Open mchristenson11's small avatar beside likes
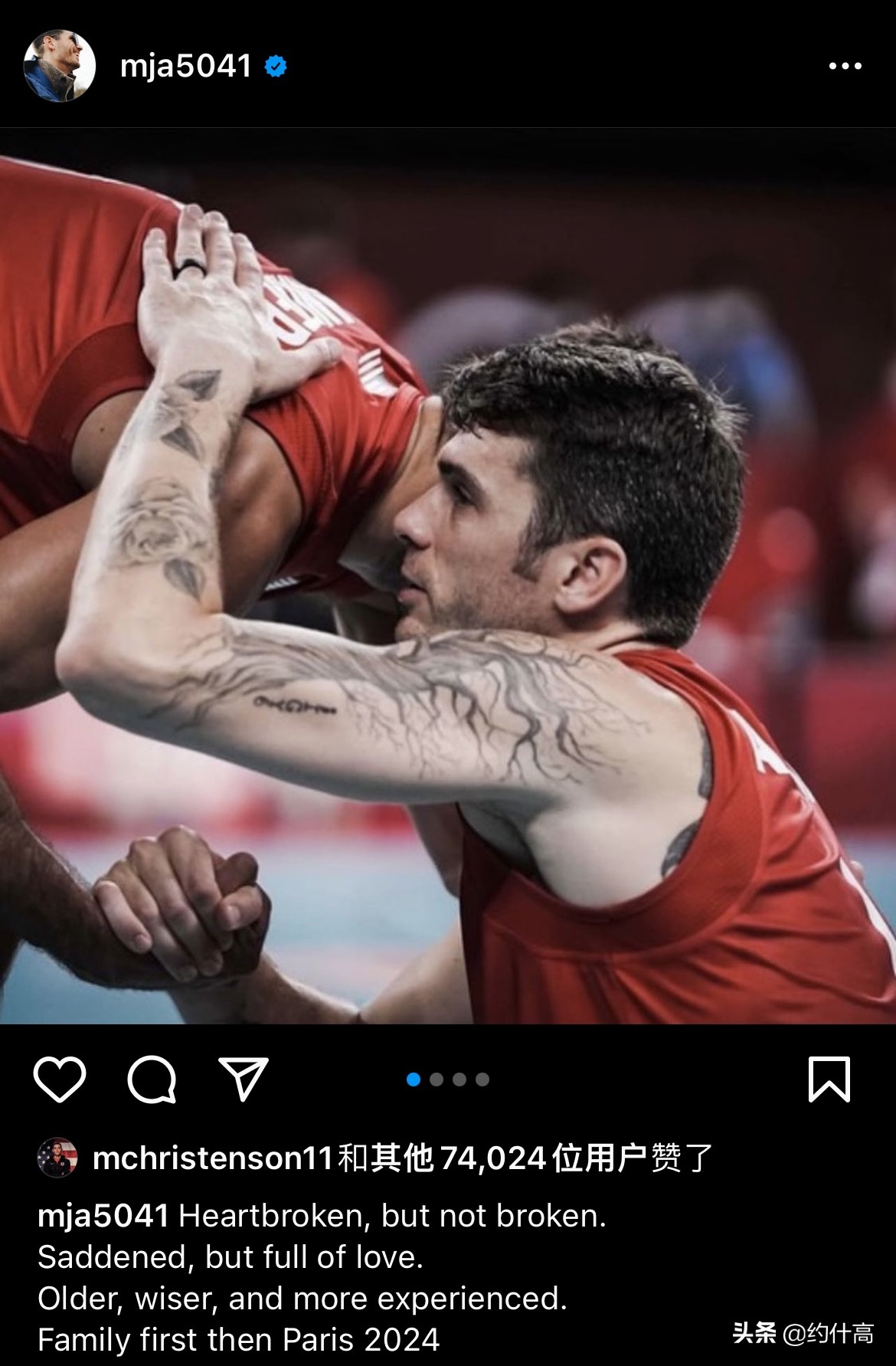 pos(57,1158)
